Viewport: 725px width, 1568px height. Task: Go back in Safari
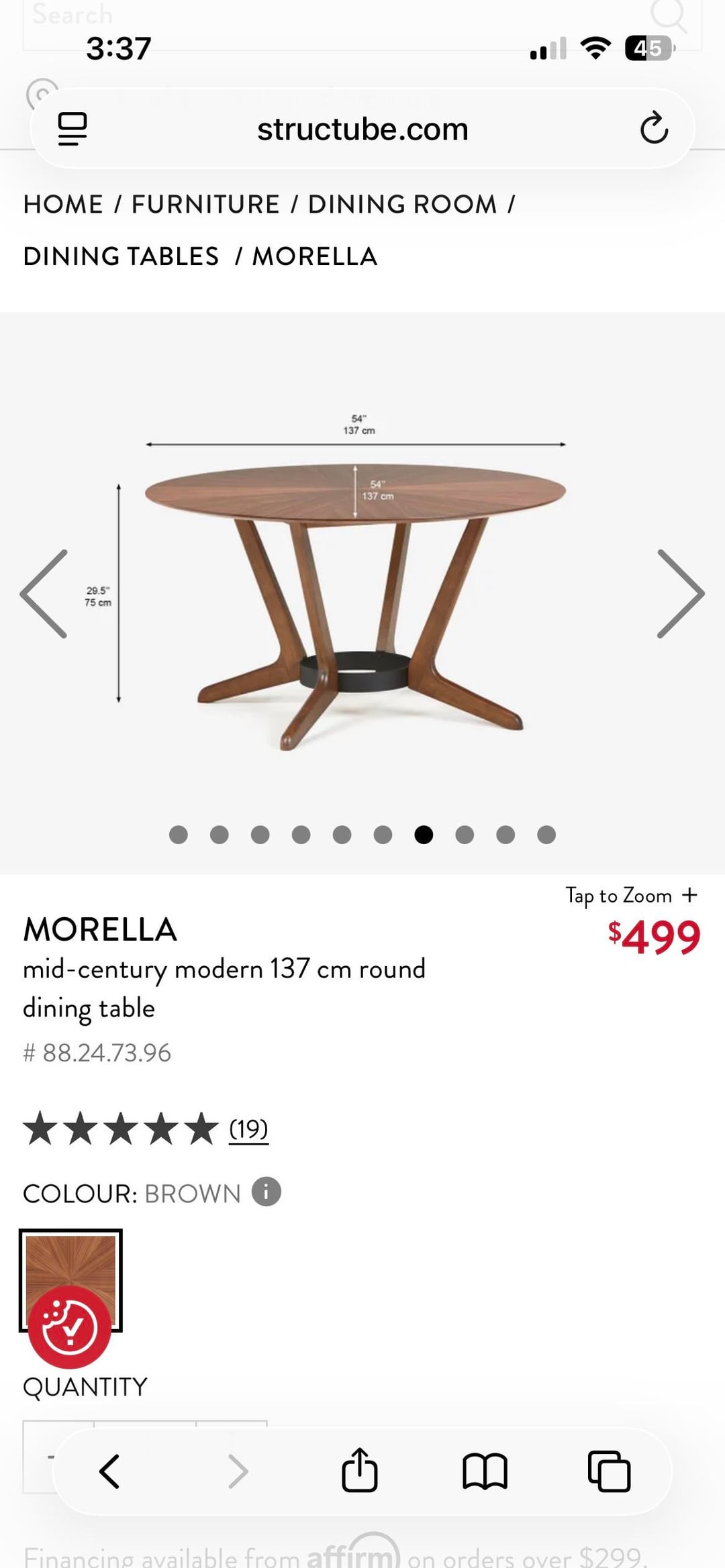pos(109,1471)
